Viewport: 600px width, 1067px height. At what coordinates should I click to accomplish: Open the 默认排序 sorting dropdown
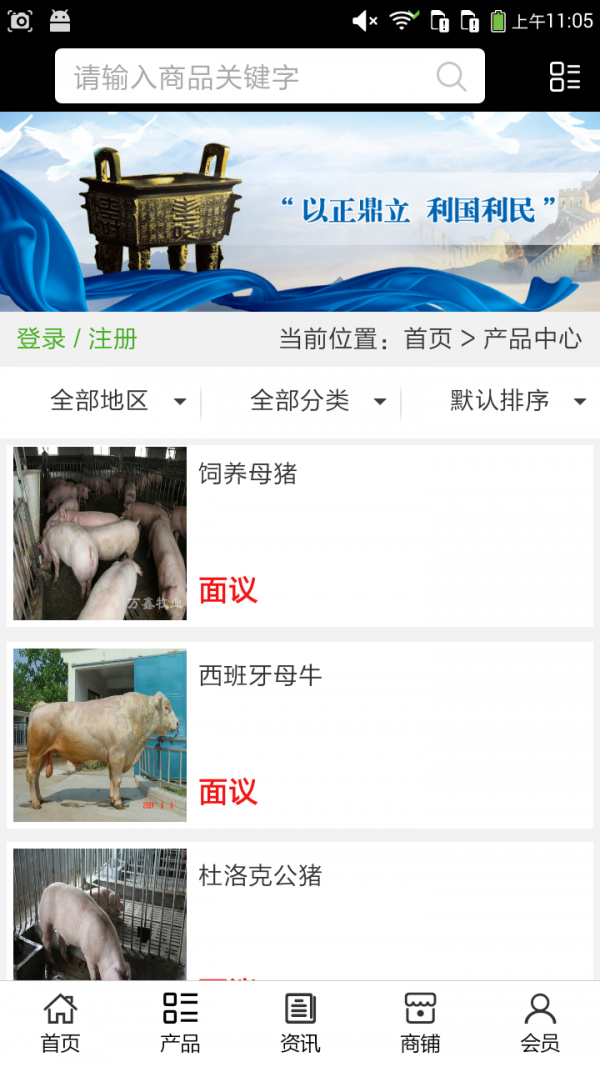[x=517, y=401]
